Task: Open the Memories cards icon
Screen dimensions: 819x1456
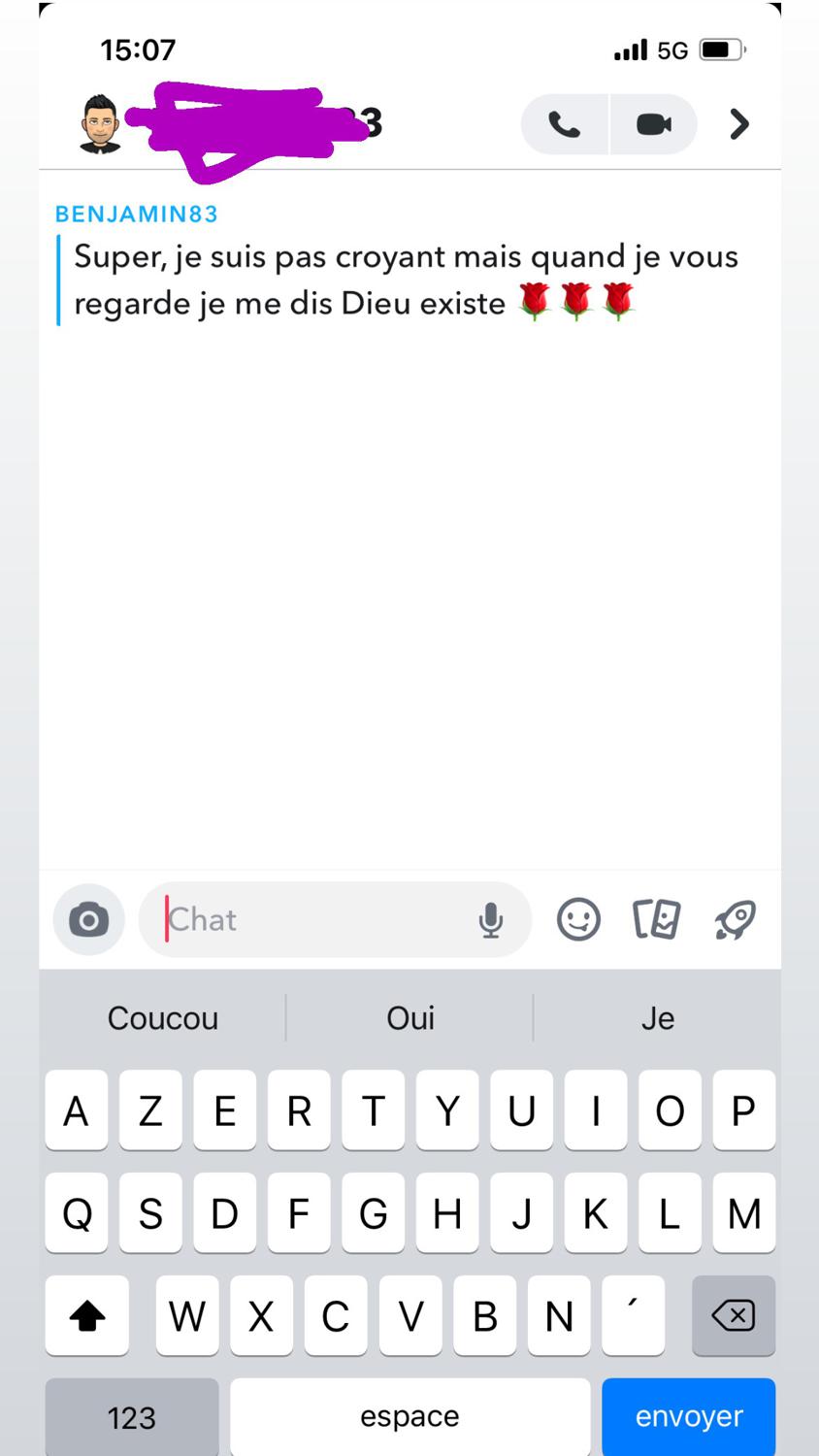Action: (x=656, y=919)
